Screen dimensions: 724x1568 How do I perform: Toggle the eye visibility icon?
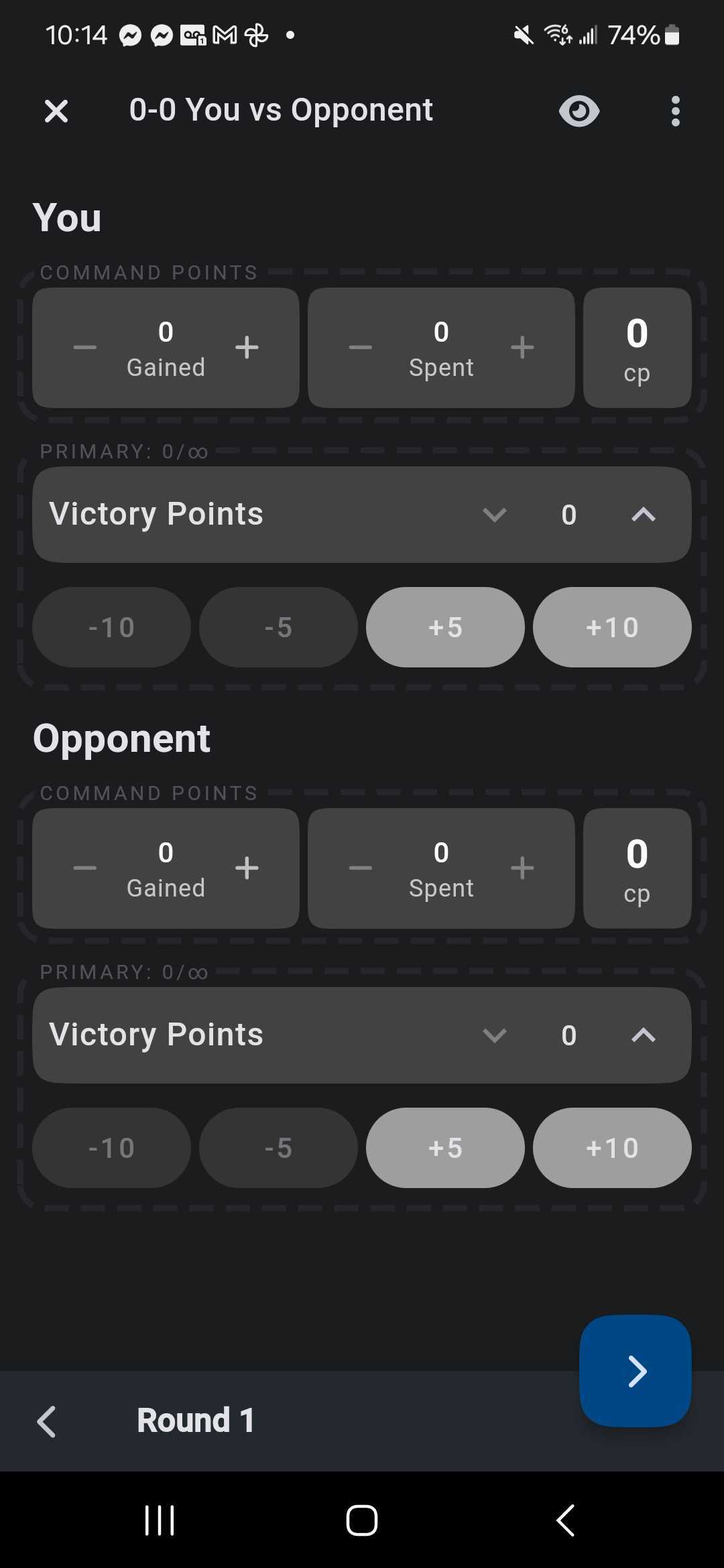click(579, 111)
